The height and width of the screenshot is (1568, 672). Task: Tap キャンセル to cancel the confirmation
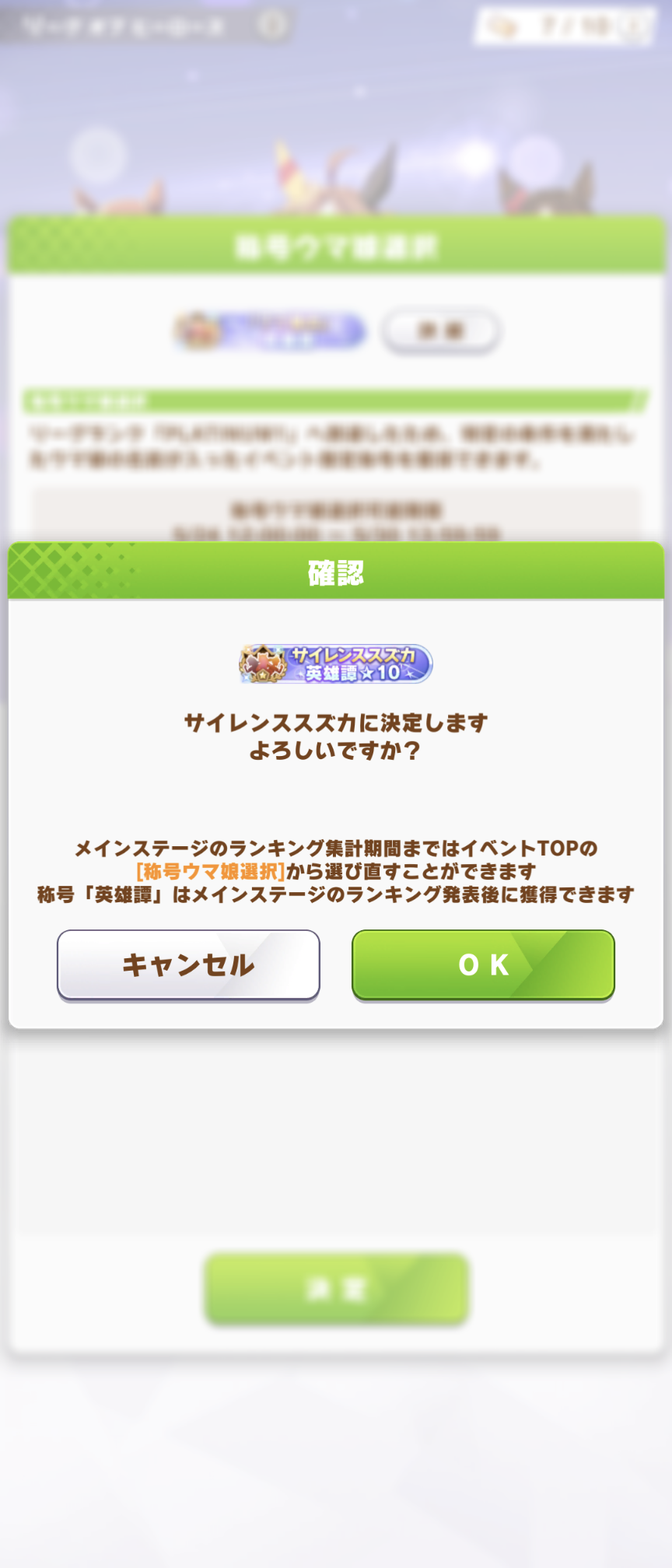click(188, 964)
